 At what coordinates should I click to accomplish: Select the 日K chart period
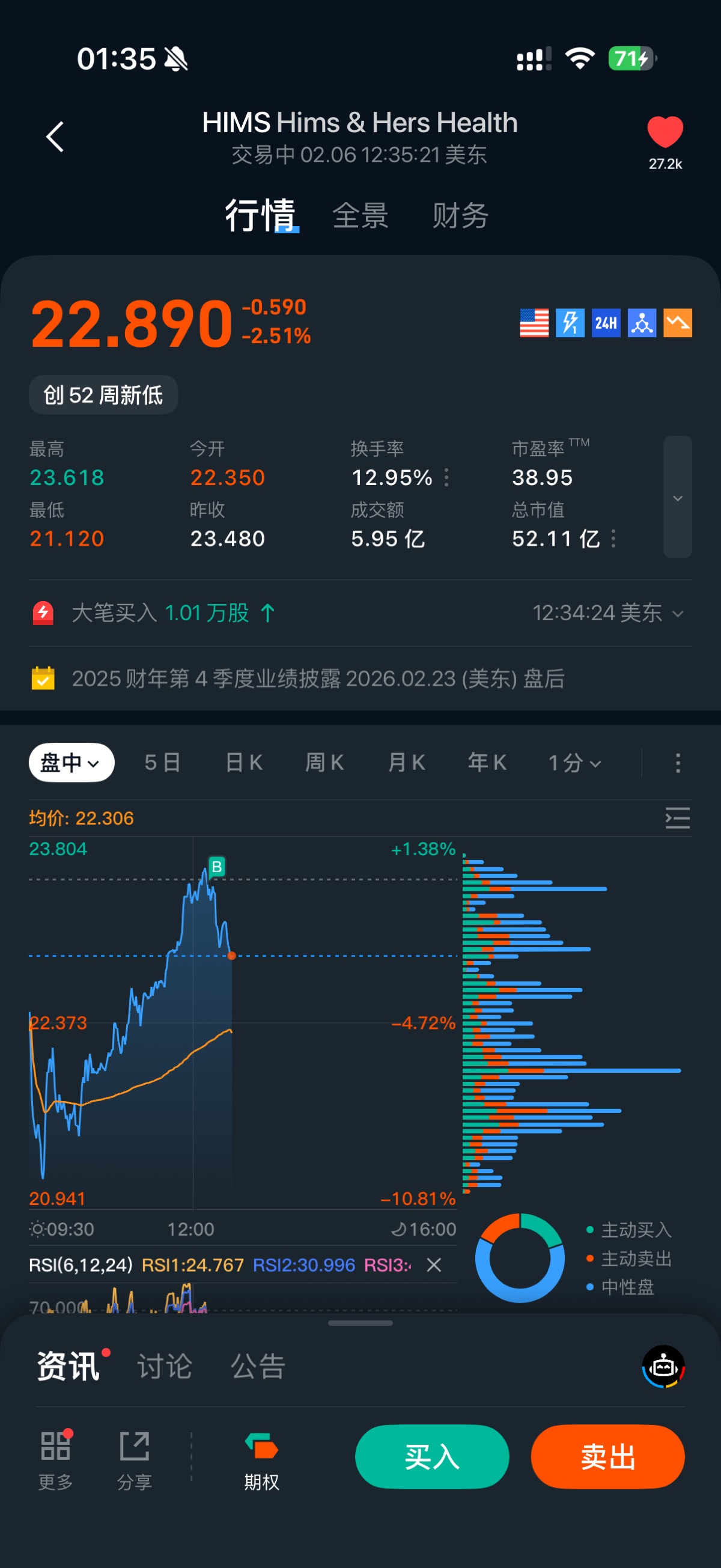click(244, 762)
